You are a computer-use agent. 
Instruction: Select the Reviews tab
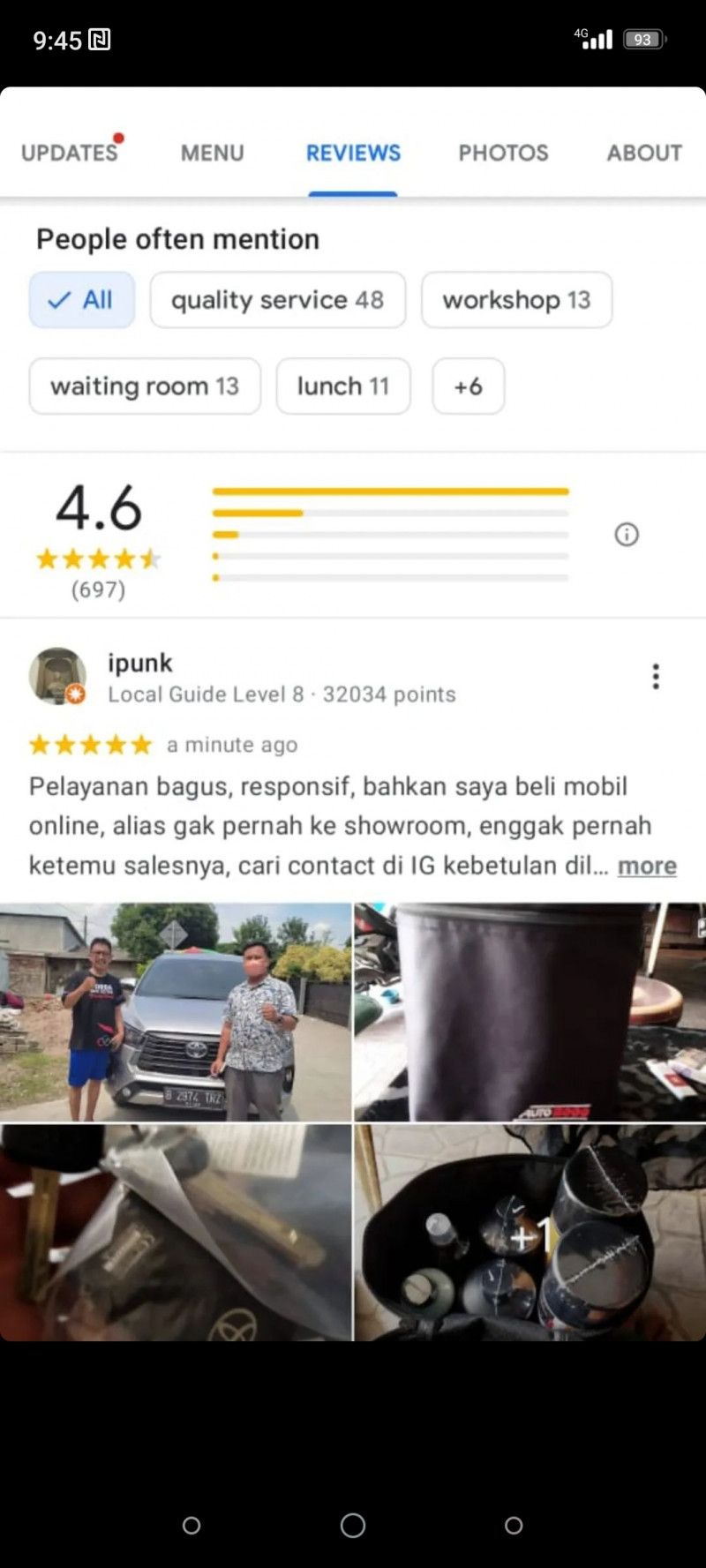coord(353,153)
